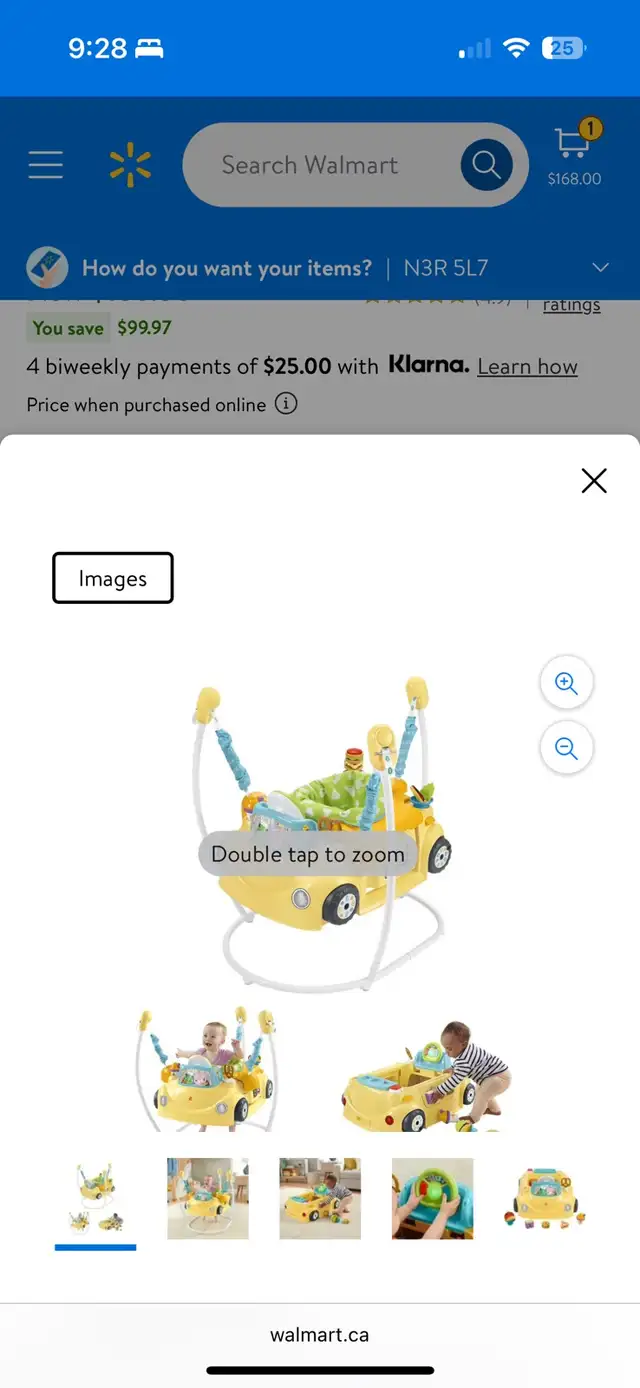Show info about price when purchased online
The height and width of the screenshot is (1388, 640).
(286, 405)
